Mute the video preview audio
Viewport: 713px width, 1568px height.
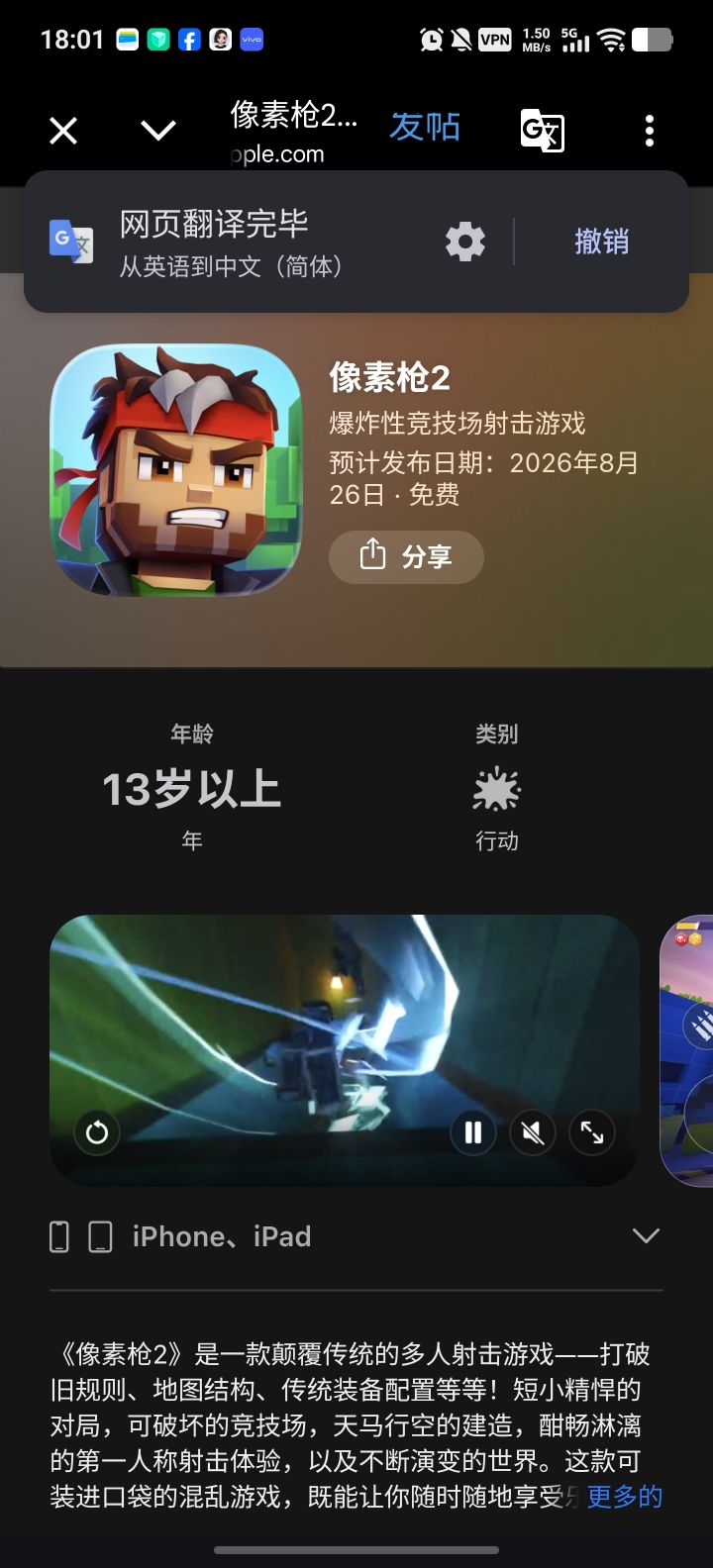[533, 1132]
